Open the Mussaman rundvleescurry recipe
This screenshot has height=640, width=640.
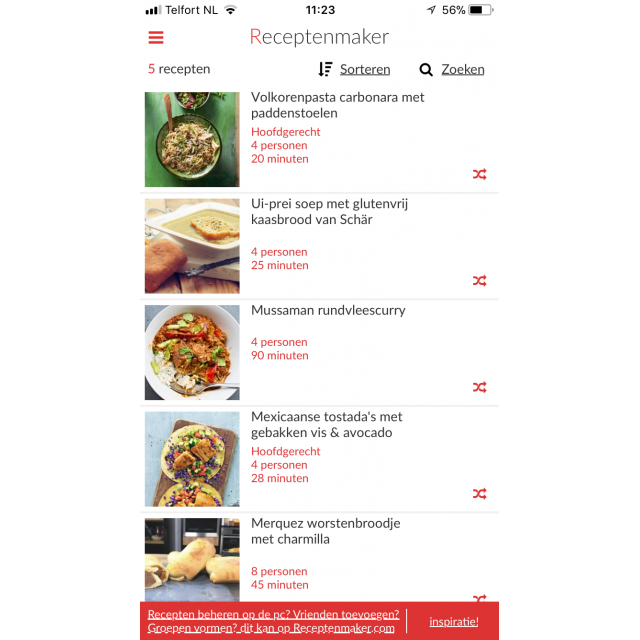pyautogui.click(x=328, y=310)
